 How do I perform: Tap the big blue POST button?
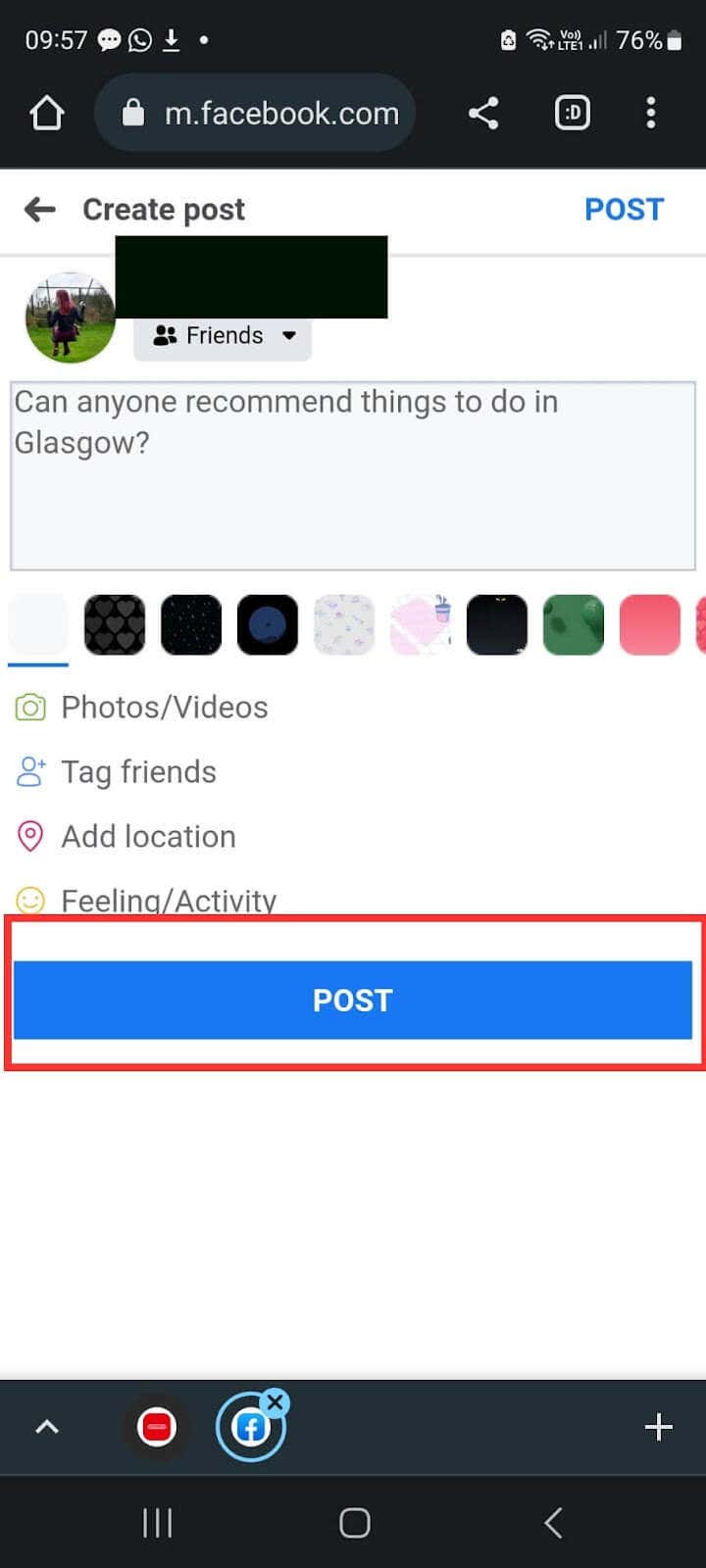pyautogui.click(x=353, y=1000)
